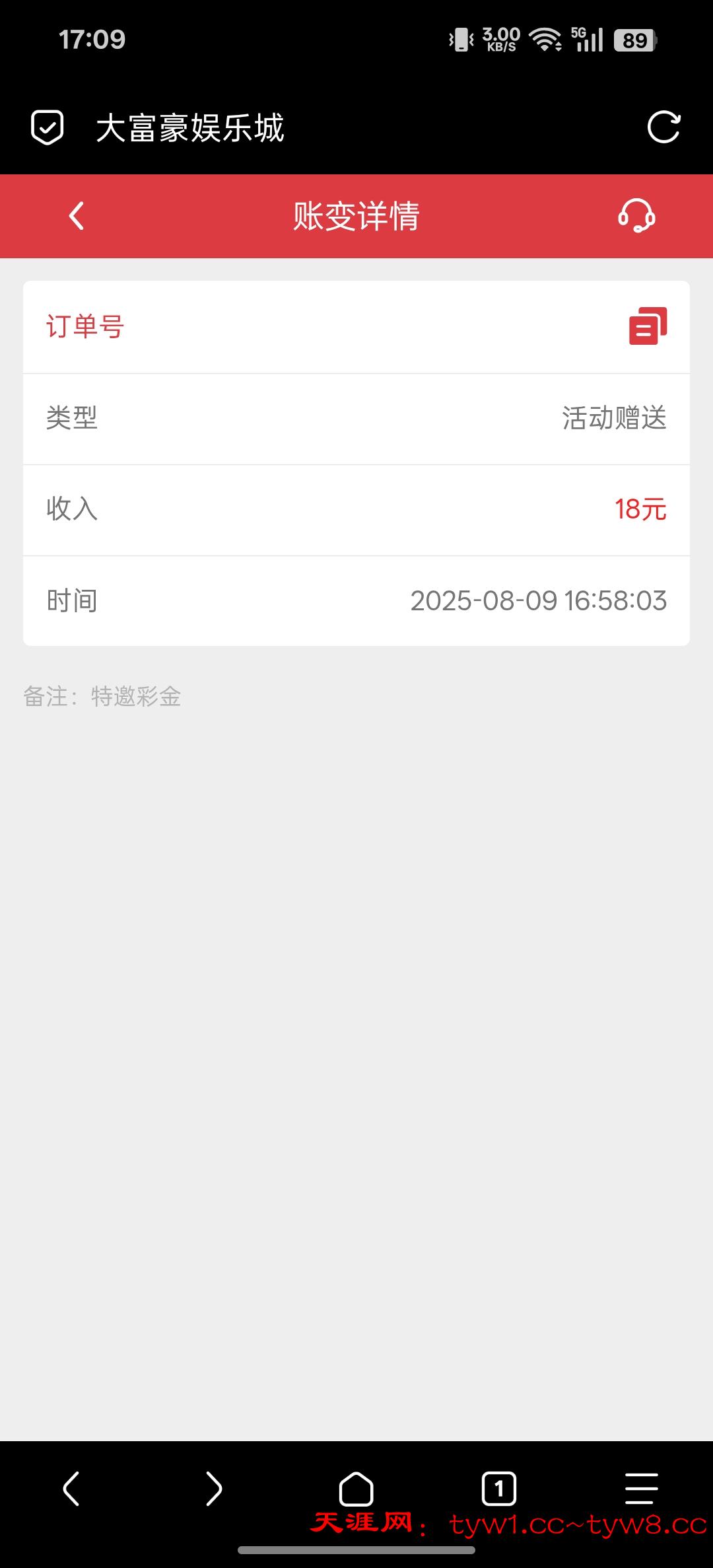Open the browser hamburger menu
This screenshot has width=713, height=1568.
point(641,1488)
